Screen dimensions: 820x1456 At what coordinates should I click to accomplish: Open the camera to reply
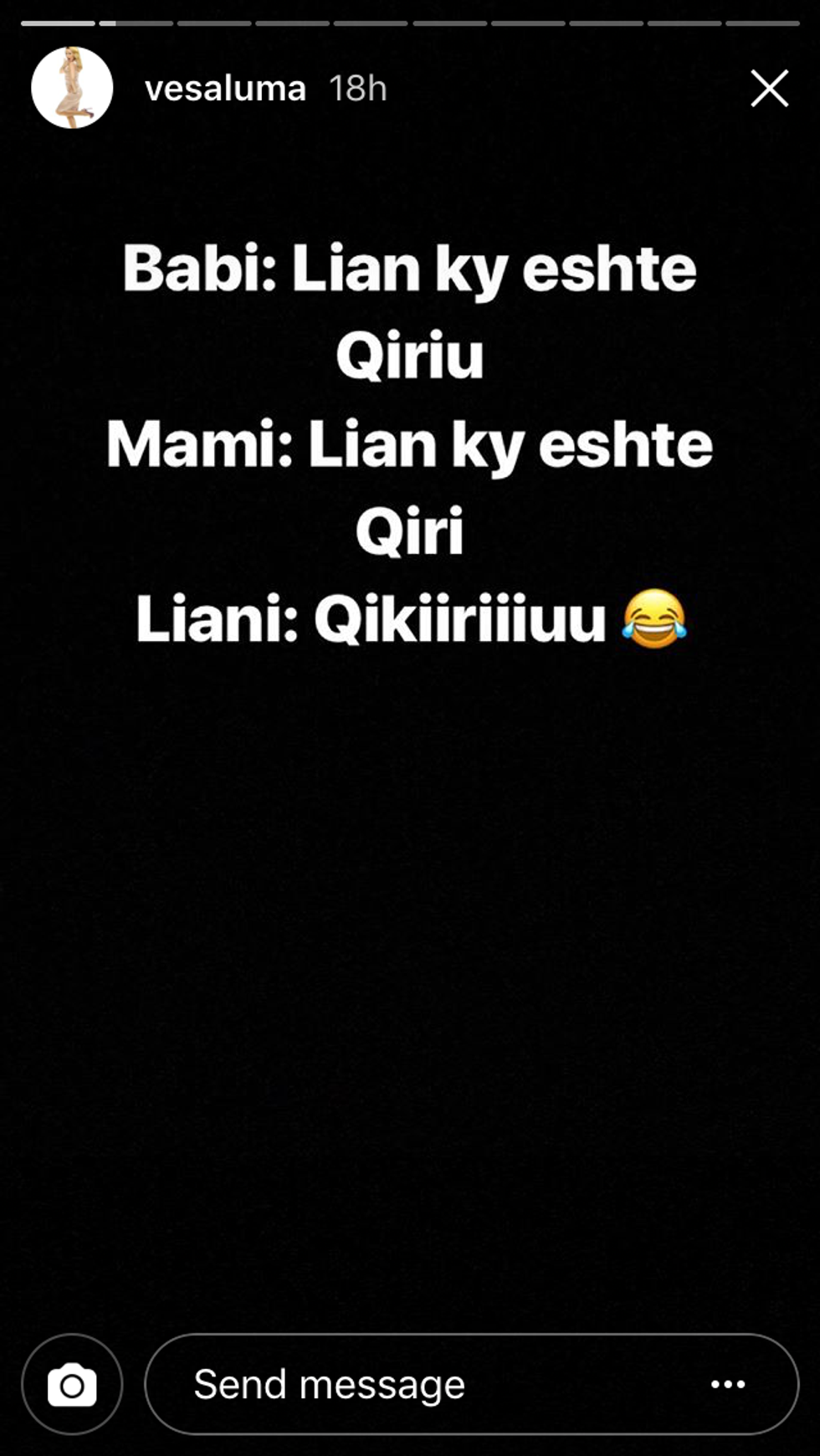[x=72, y=1385]
